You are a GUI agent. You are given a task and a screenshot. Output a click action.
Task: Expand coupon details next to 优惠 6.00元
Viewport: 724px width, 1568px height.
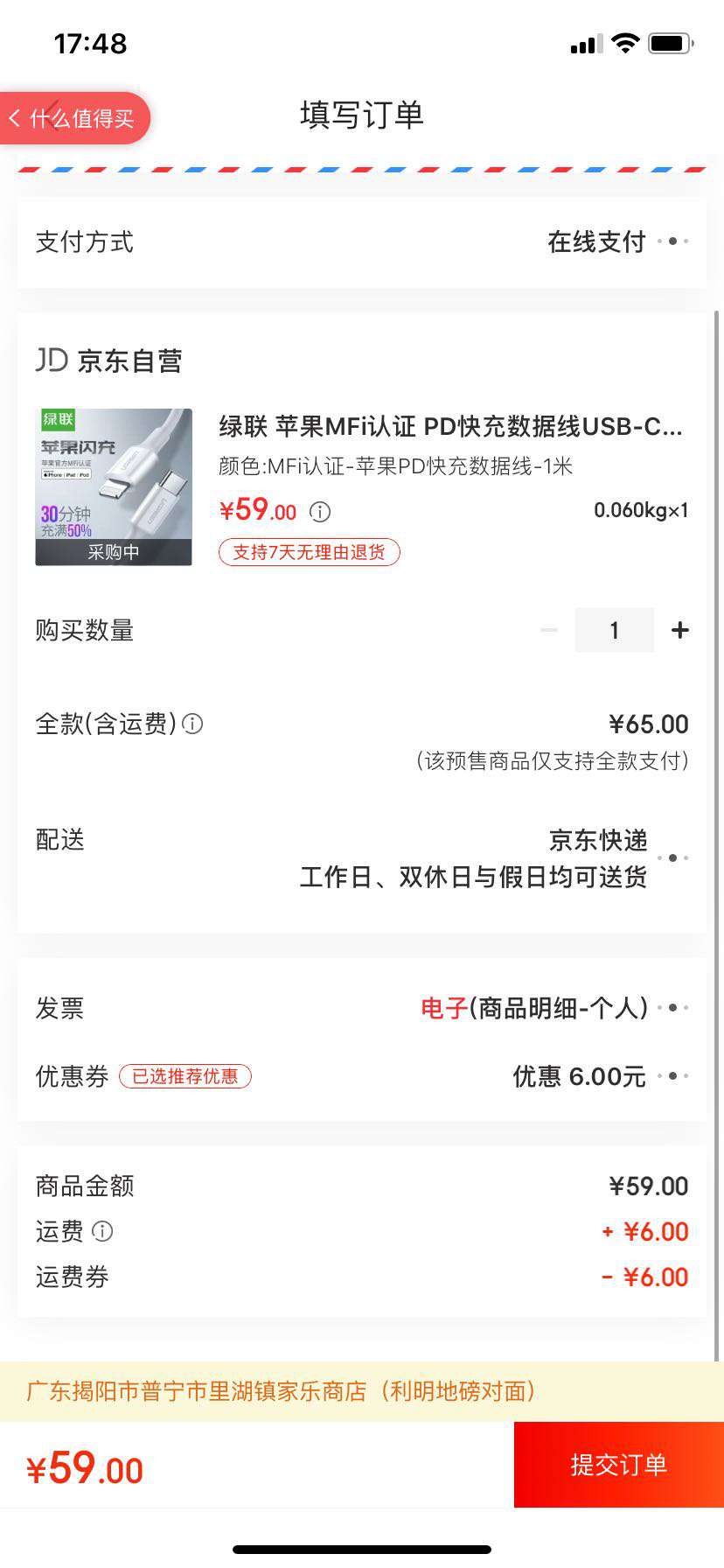[x=672, y=1077]
